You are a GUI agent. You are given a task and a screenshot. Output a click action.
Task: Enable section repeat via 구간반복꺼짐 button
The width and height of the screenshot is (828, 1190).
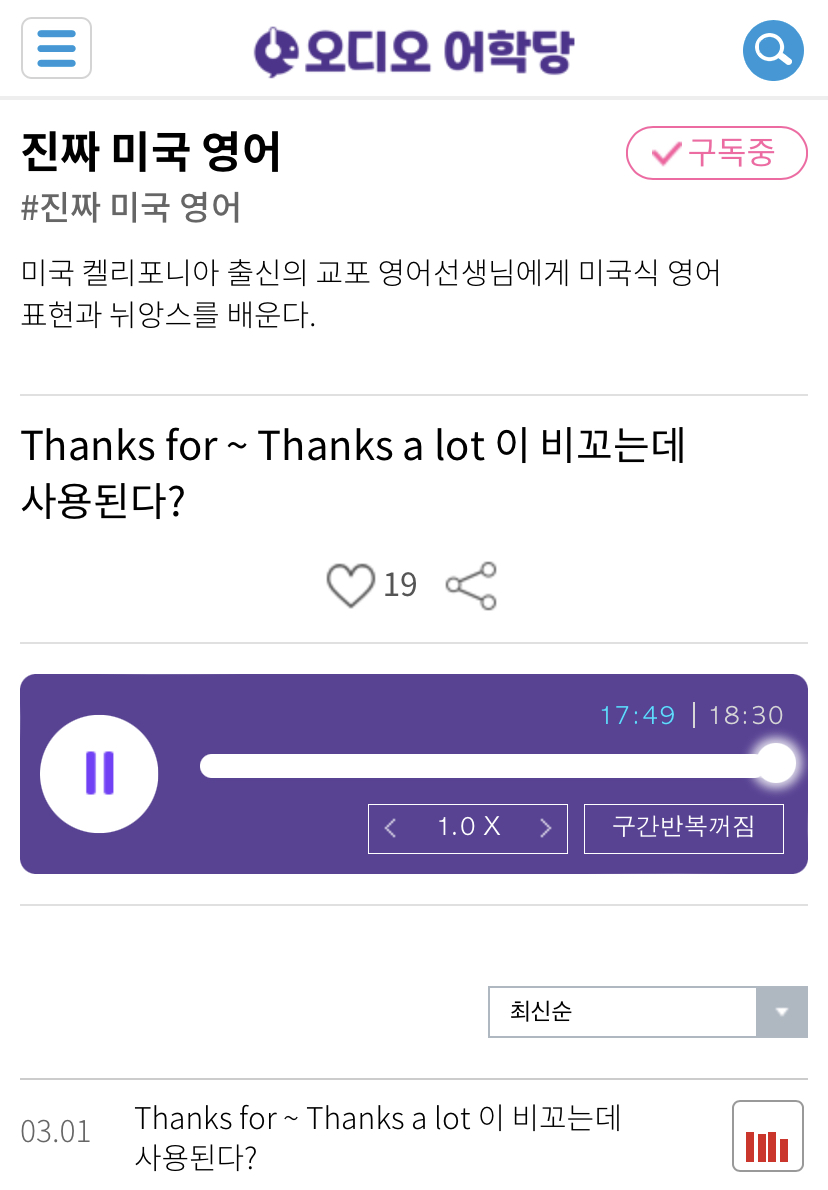click(683, 828)
